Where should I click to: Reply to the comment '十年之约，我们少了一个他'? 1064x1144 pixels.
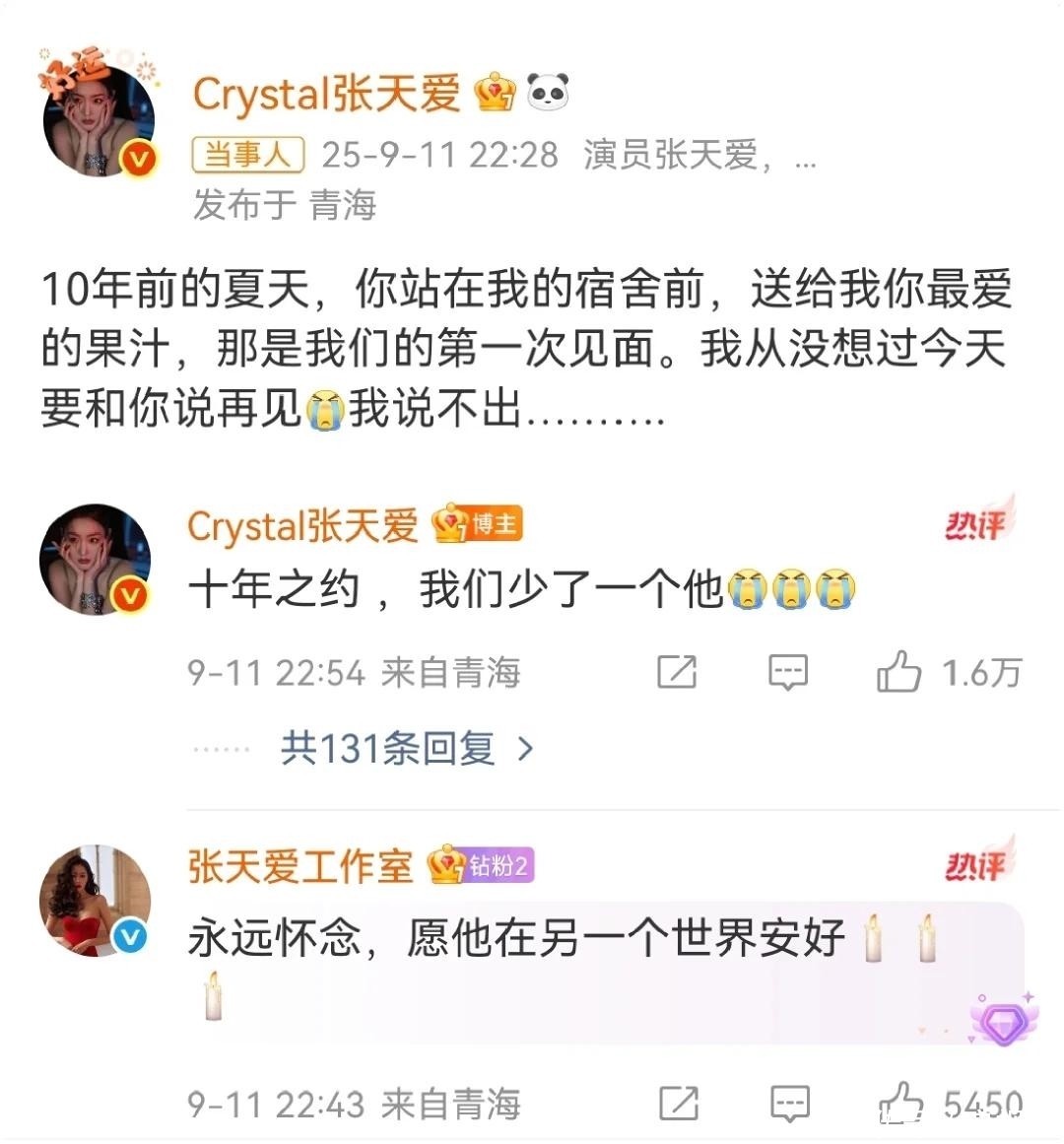point(788,673)
